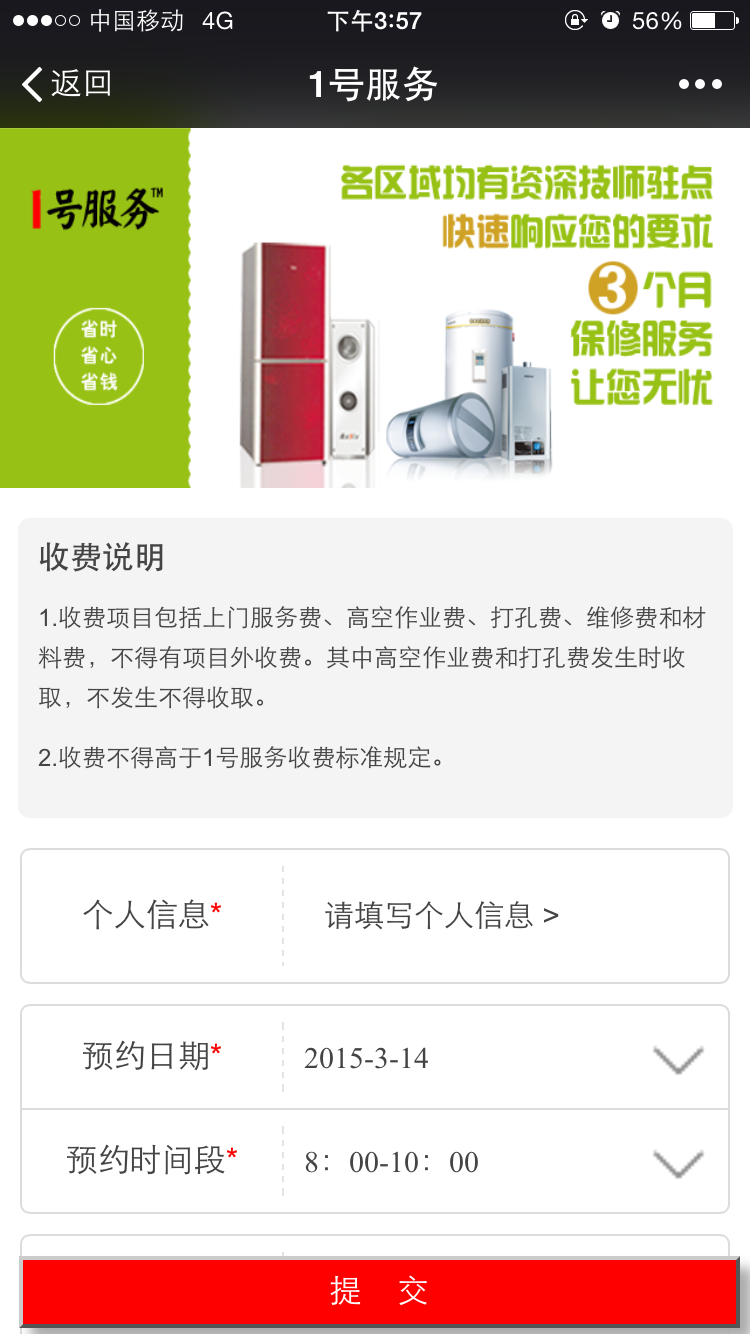Go back using the 返回 button
This screenshot has height=1334, width=750.
click(x=67, y=84)
